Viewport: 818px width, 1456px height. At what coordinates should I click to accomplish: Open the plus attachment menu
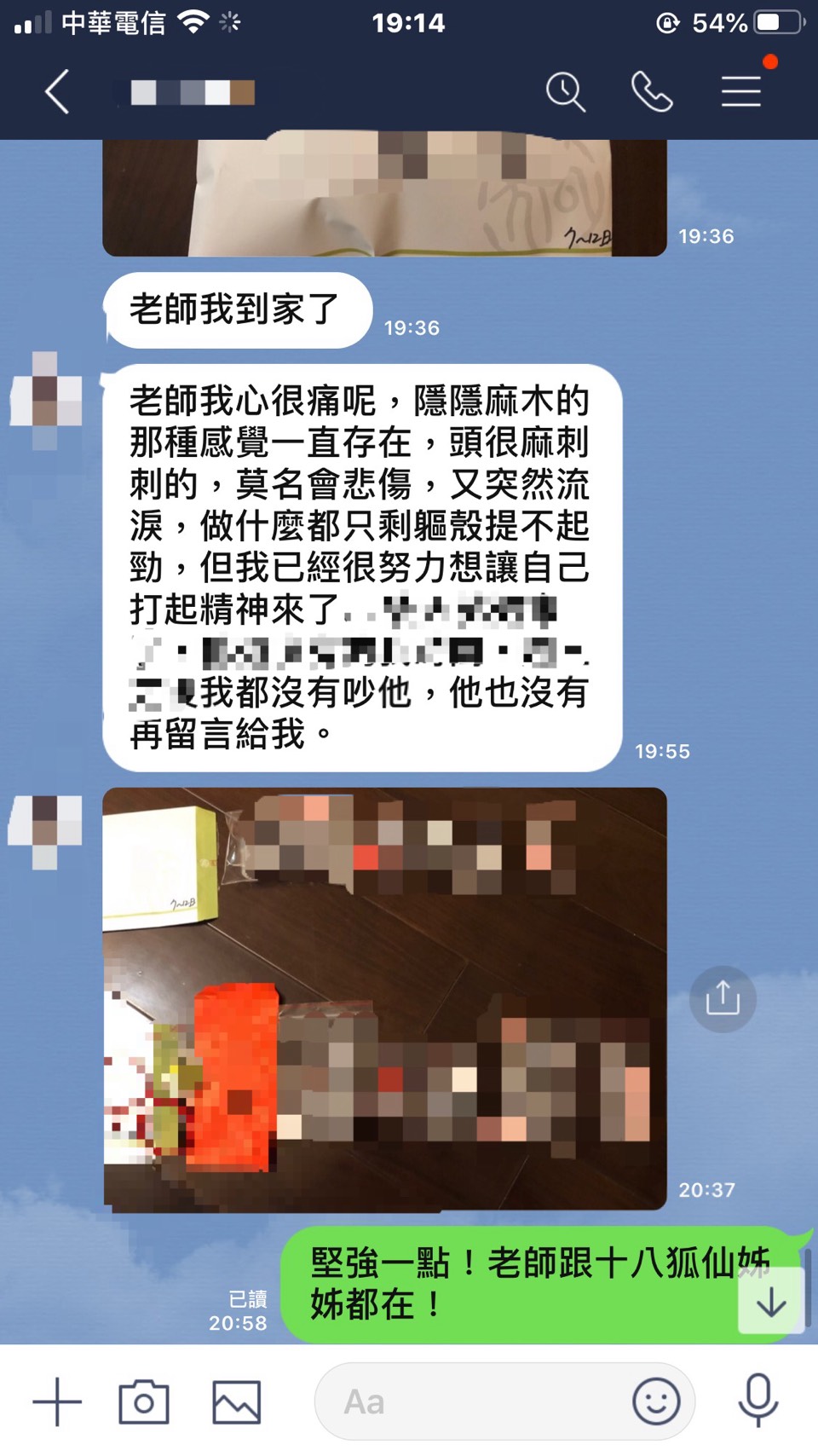[x=57, y=1401]
